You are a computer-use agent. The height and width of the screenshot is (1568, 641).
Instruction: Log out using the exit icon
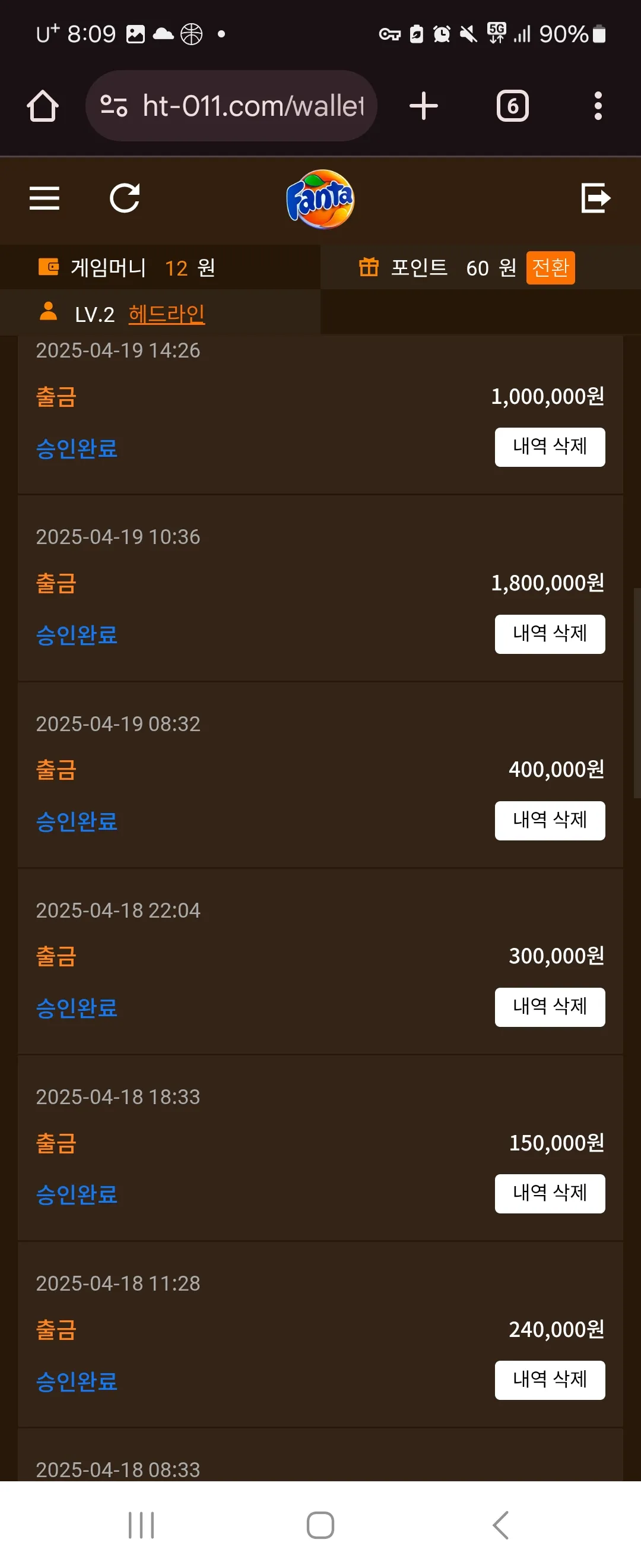(595, 198)
